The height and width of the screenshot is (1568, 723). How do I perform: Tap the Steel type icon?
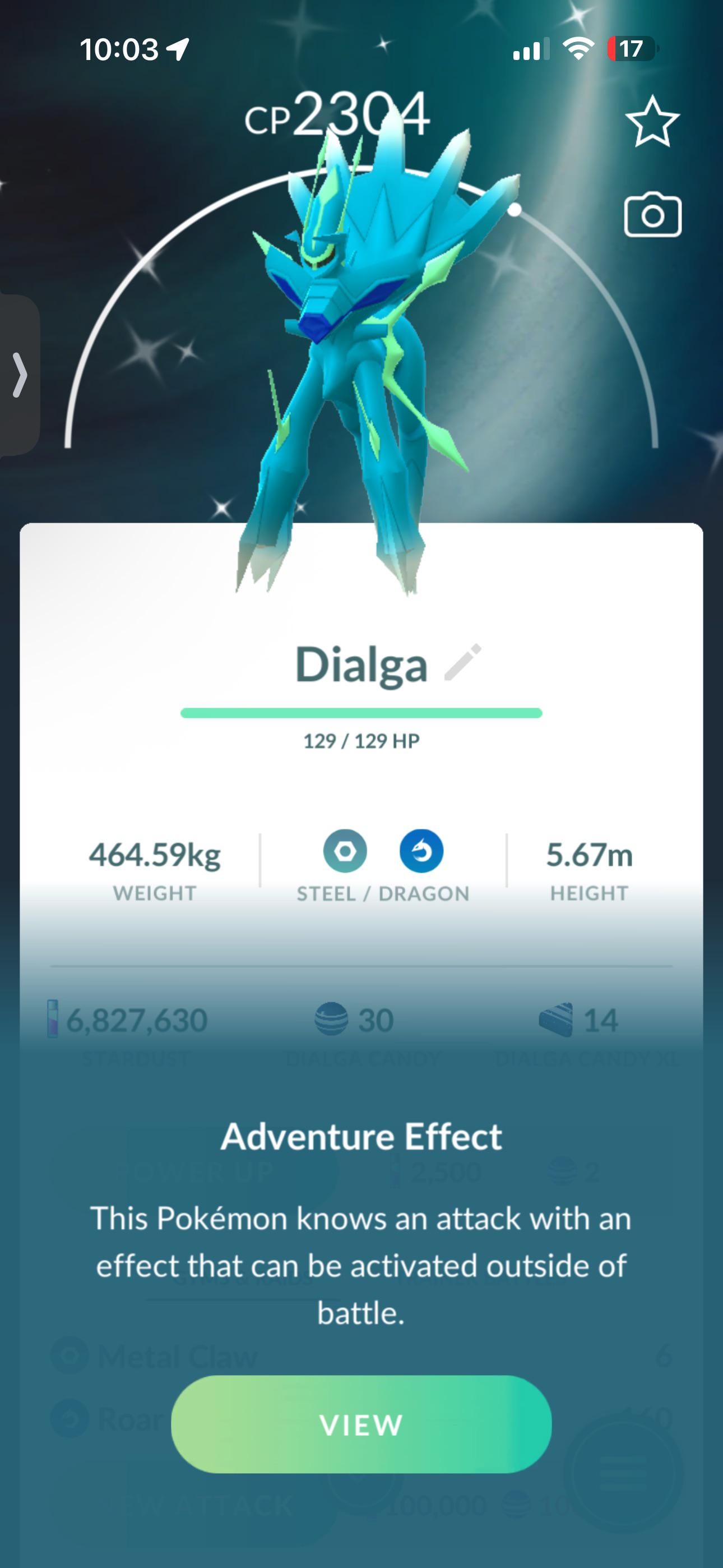click(x=345, y=851)
